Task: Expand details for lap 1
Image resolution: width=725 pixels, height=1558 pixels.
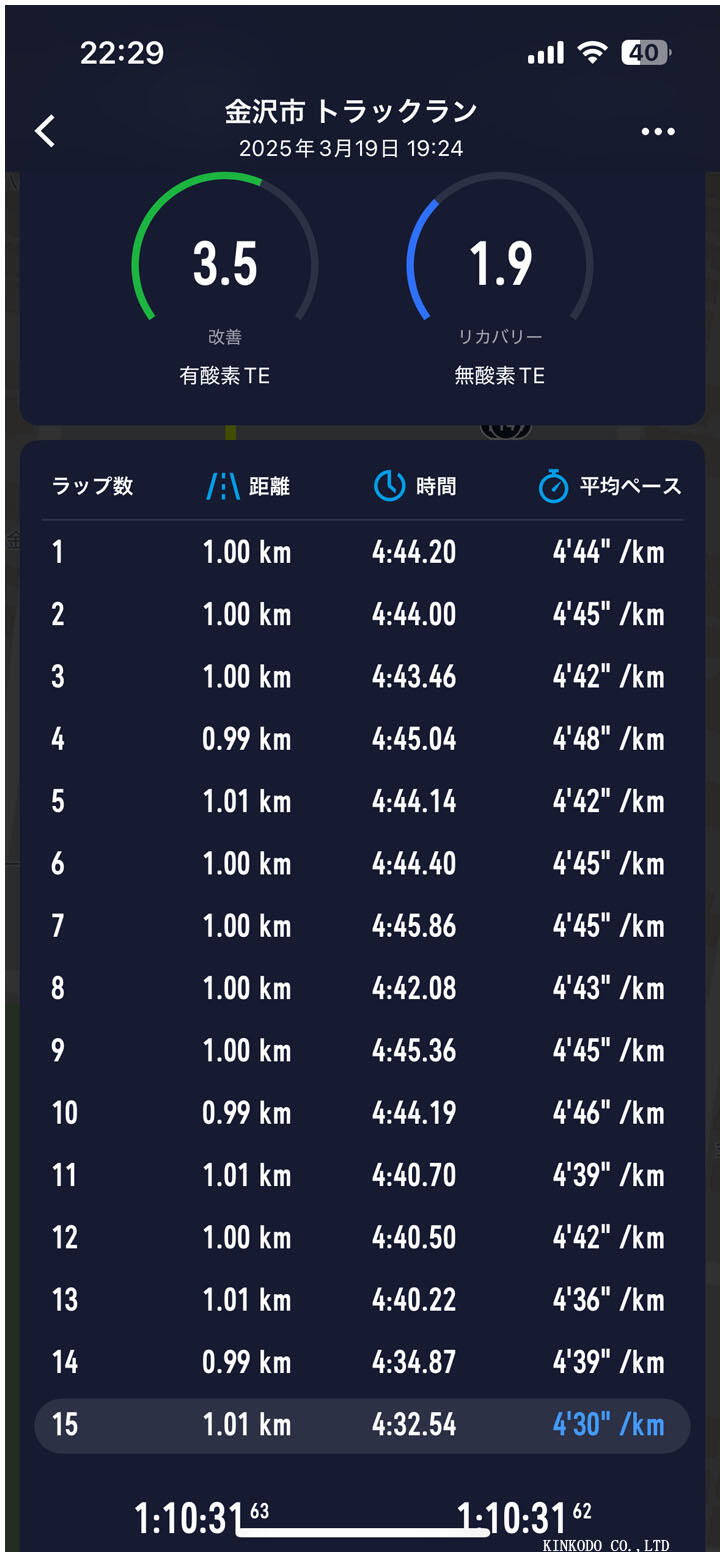Action: [360, 551]
